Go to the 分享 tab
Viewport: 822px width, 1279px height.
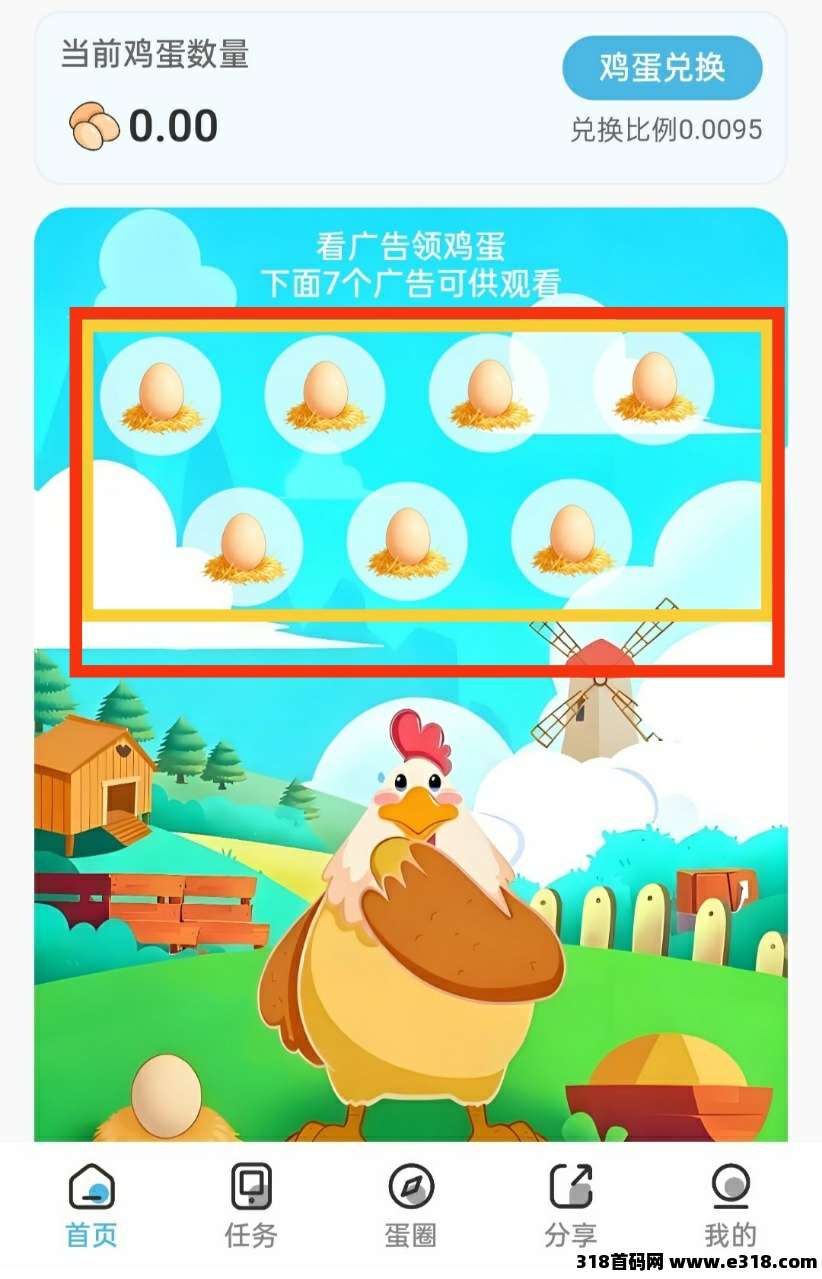pos(571,1205)
